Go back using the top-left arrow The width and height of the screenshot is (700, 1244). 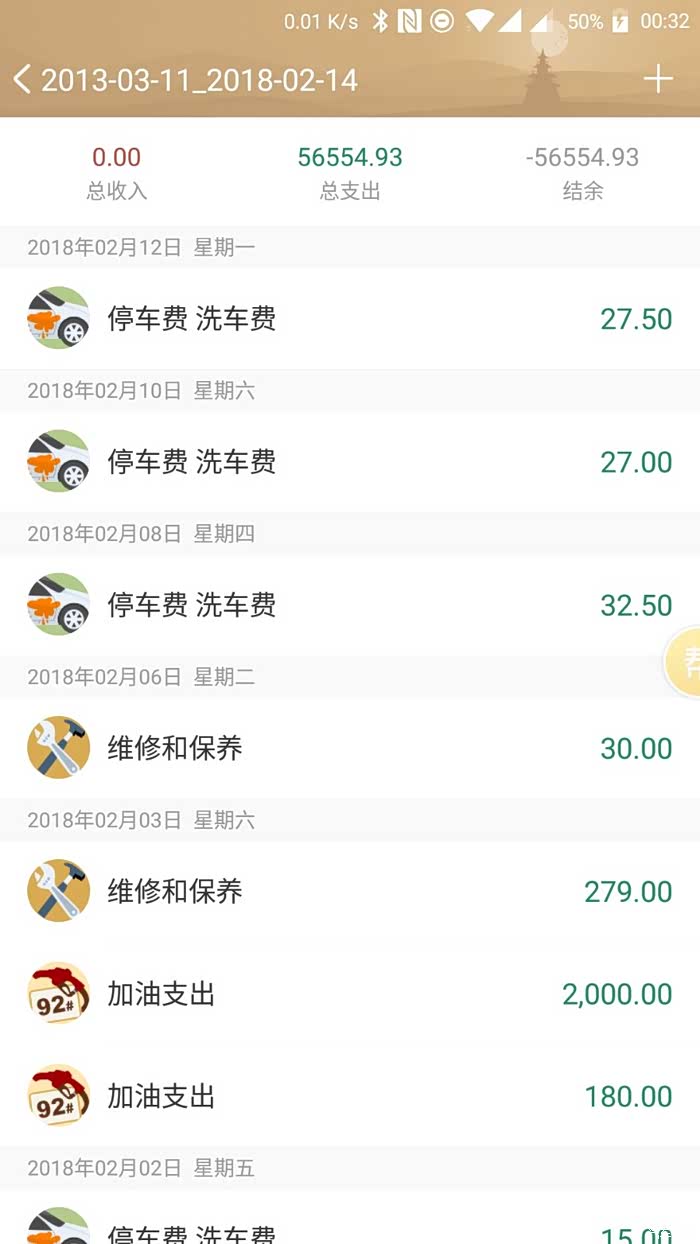pos(23,80)
